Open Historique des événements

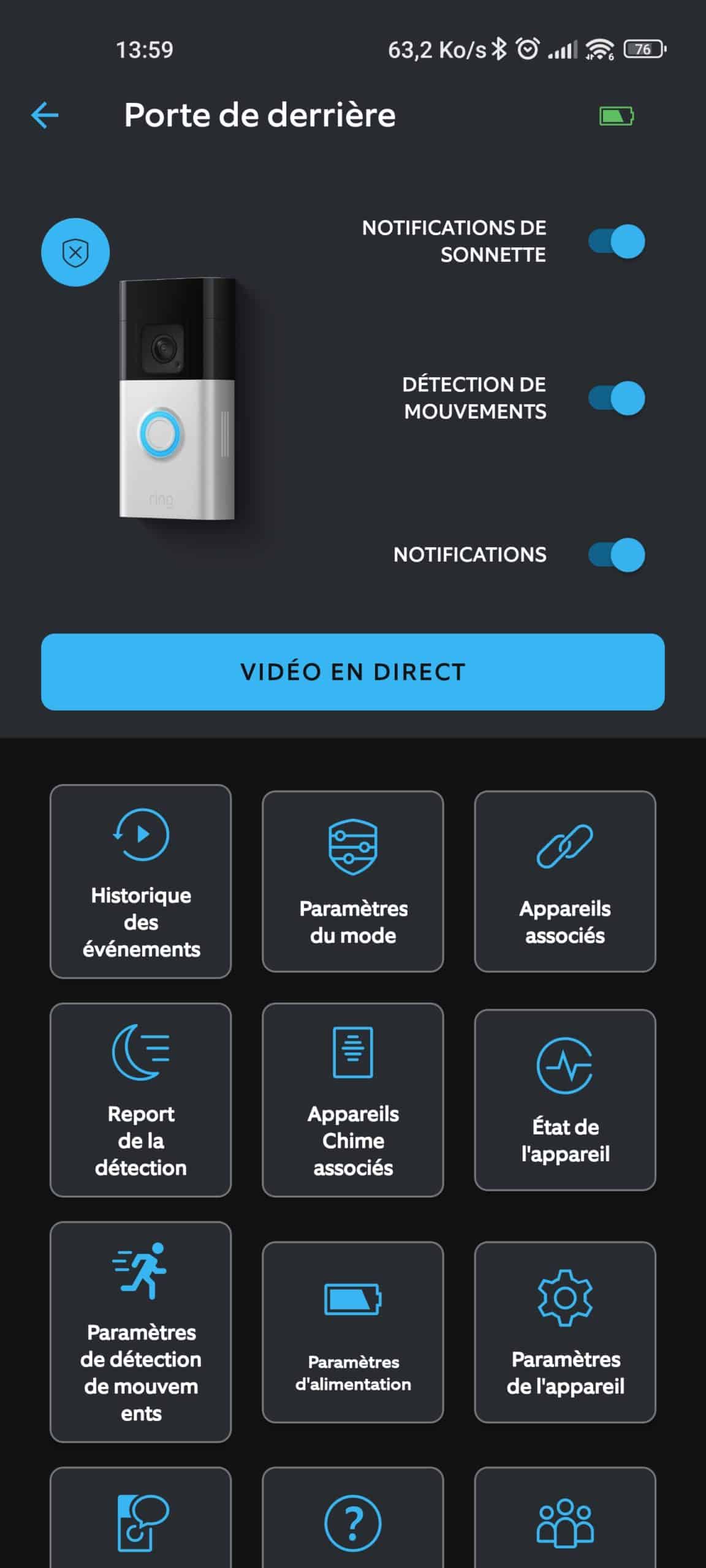pyautogui.click(x=141, y=881)
